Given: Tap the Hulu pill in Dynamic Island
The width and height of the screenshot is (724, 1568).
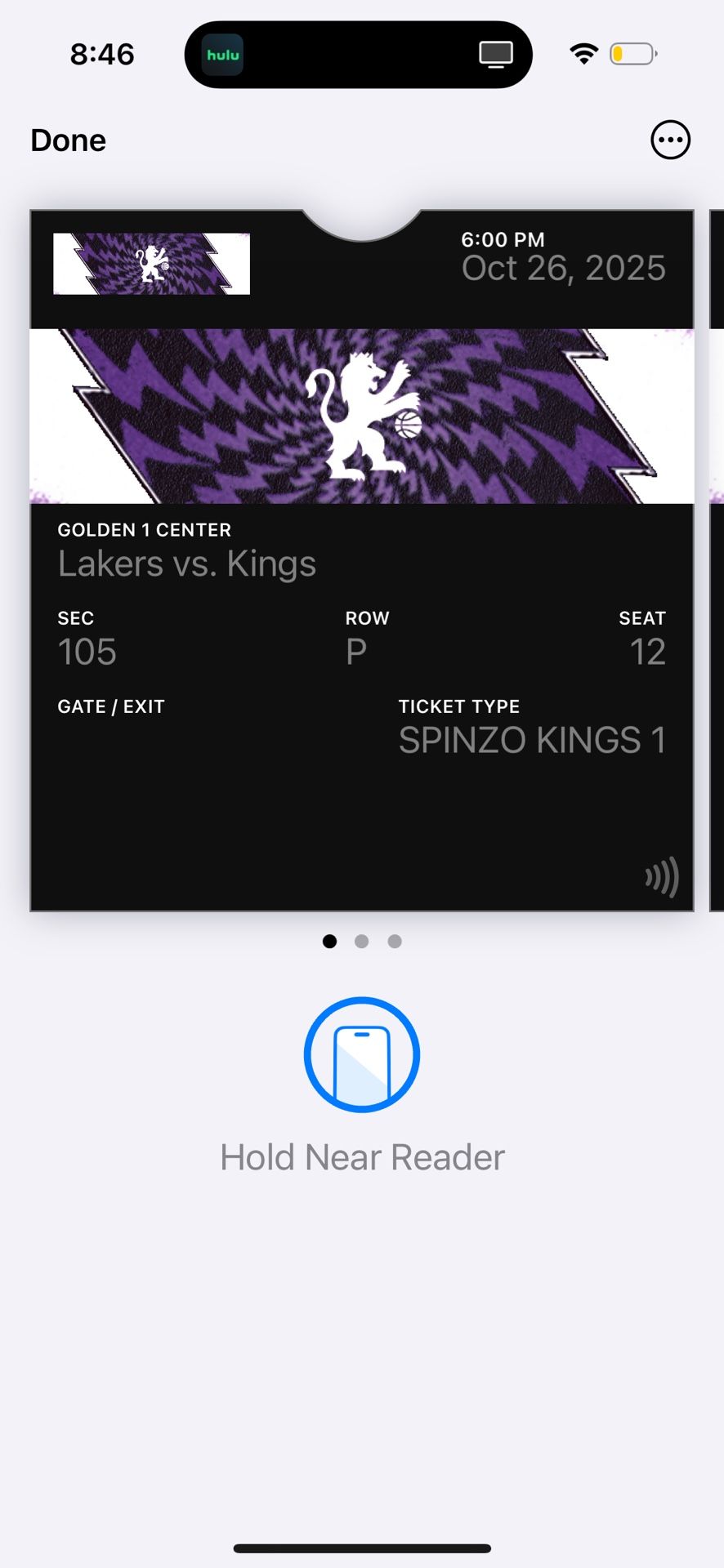Looking at the screenshot, I should point(223,55).
